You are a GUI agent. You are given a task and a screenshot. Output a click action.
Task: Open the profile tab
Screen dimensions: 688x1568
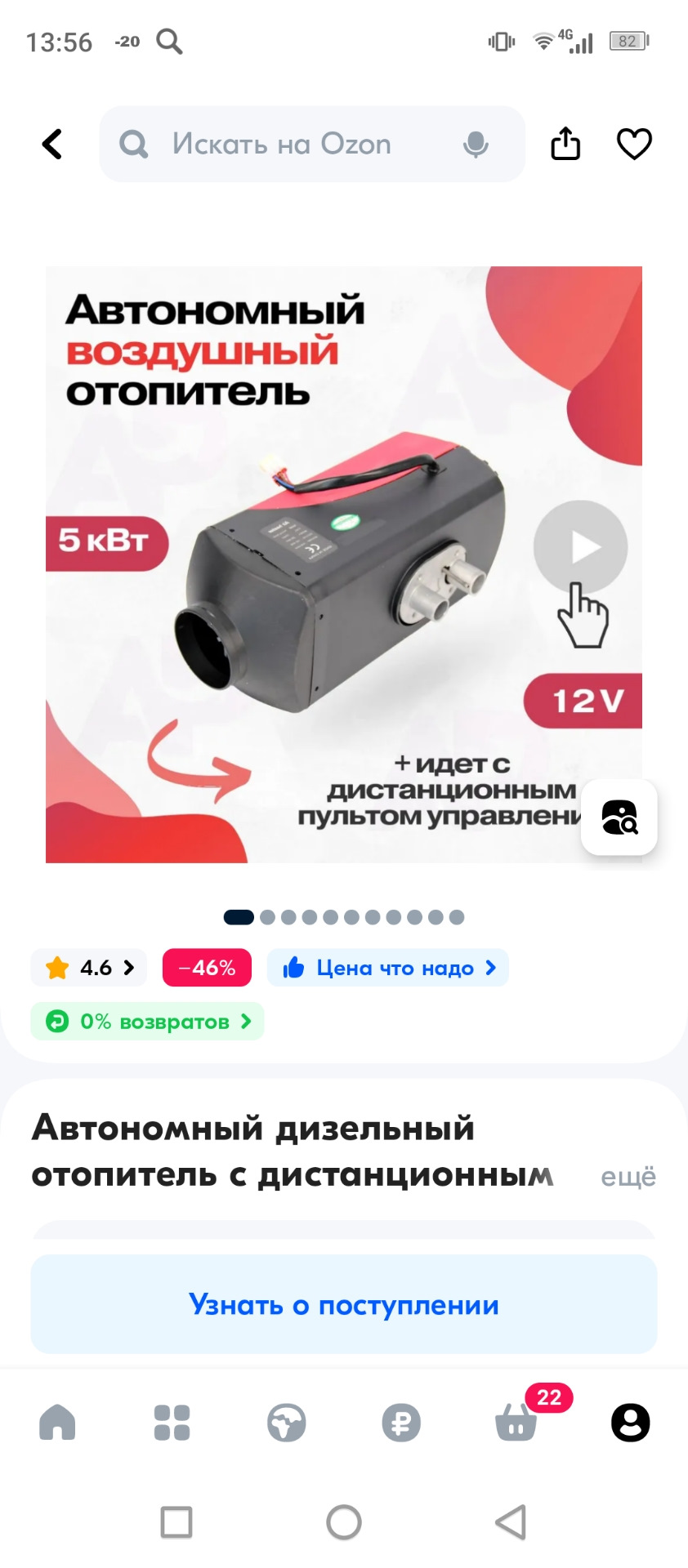(631, 1423)
